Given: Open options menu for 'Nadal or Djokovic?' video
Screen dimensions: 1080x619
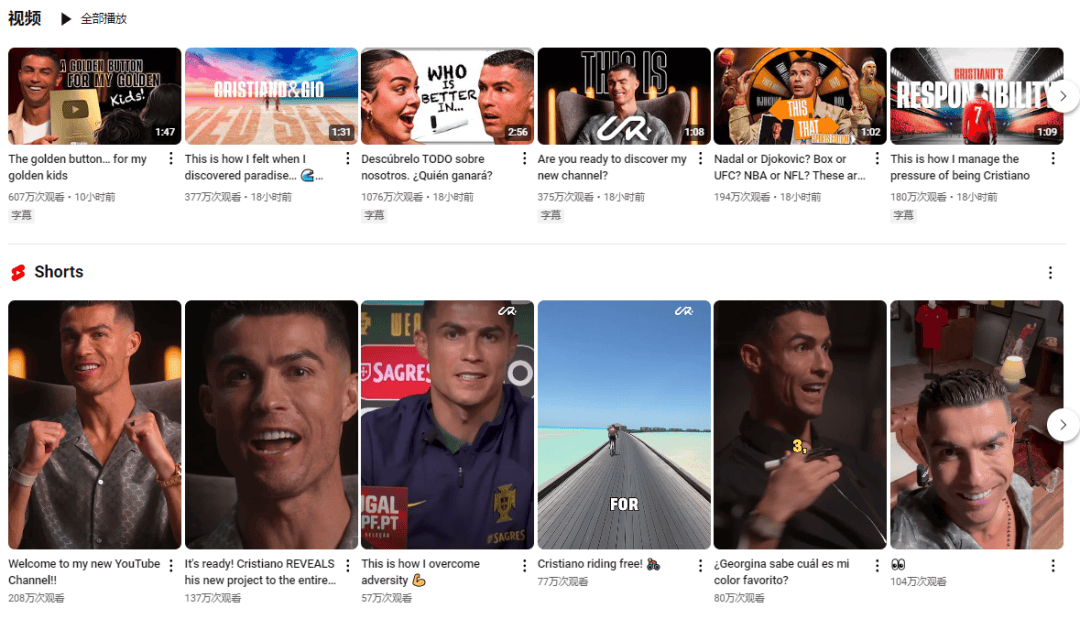Looking at the screenshot, I should (877, 159).
